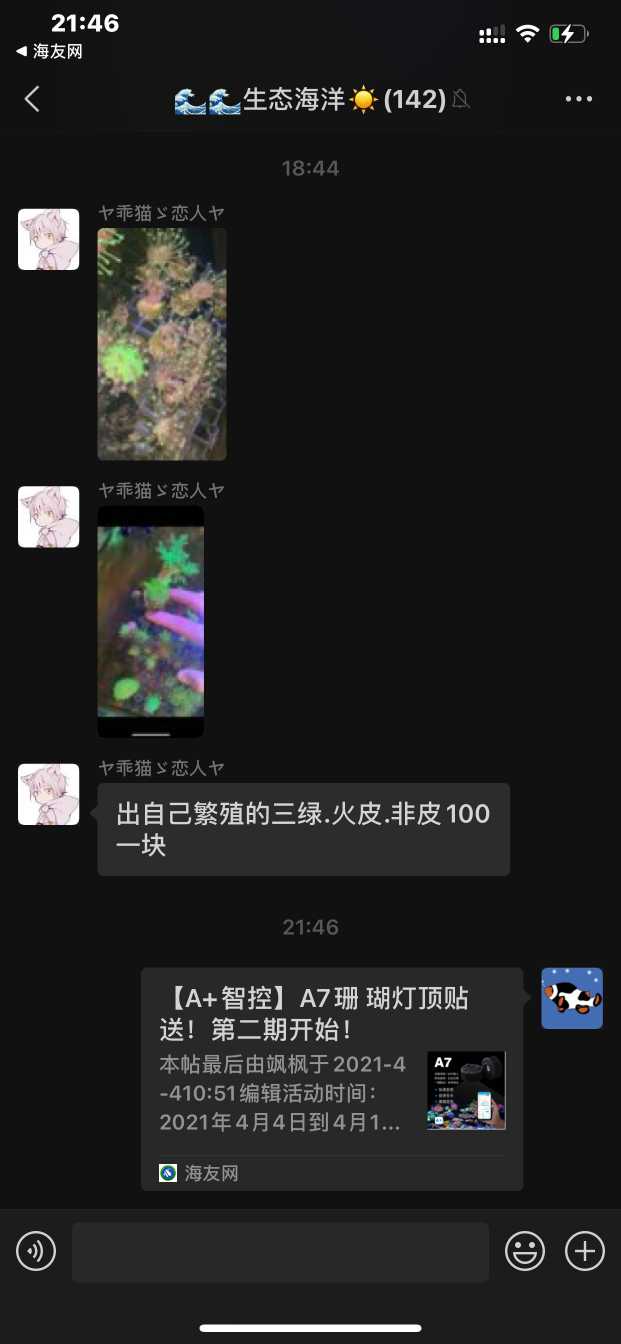Open the emoji sticker panel
Screen dimensions: 621x1344
(x=525, y=1251)
